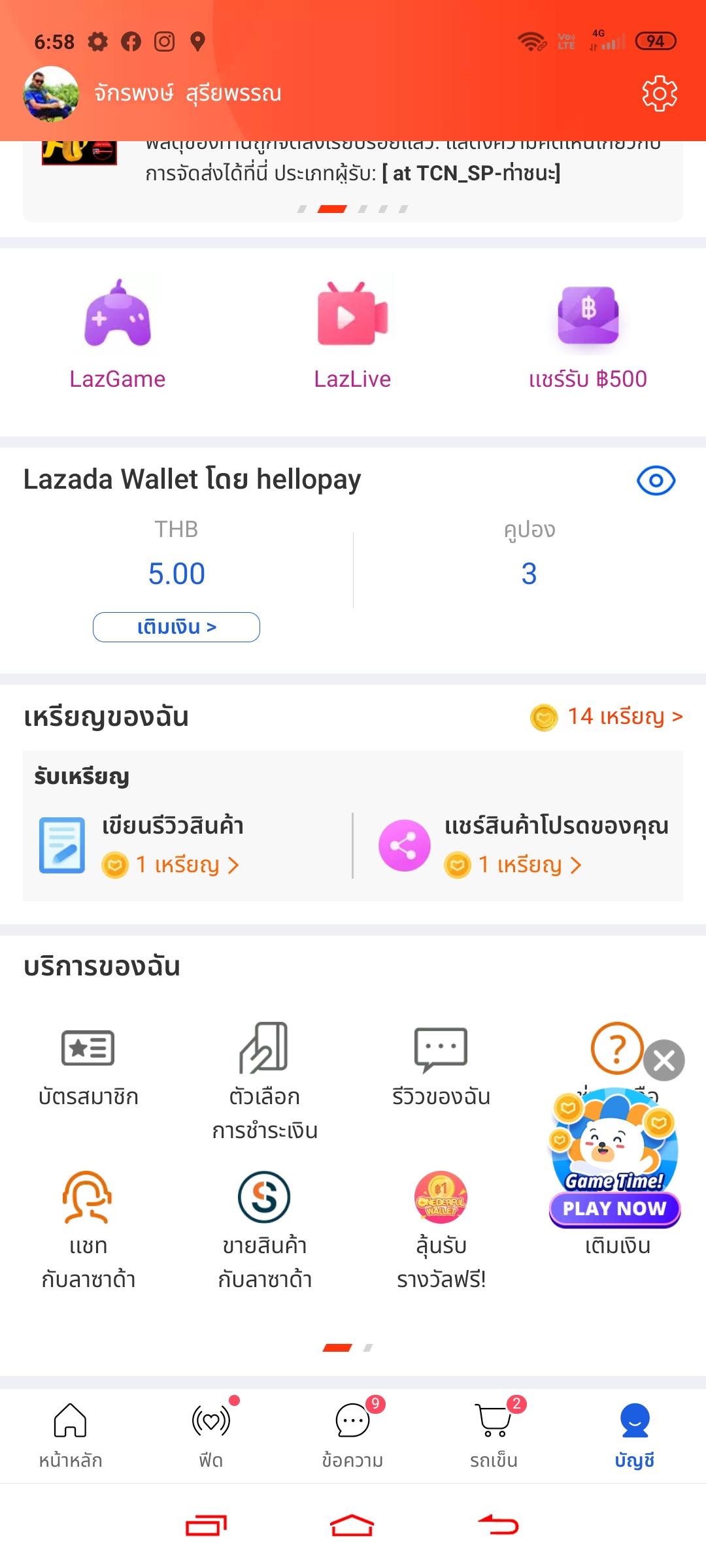The width and height of the screenshot is (706, 1568).
Task: Open ตัวเลือกการชำระเงิน payment options
Action: tap(265, 1078)
